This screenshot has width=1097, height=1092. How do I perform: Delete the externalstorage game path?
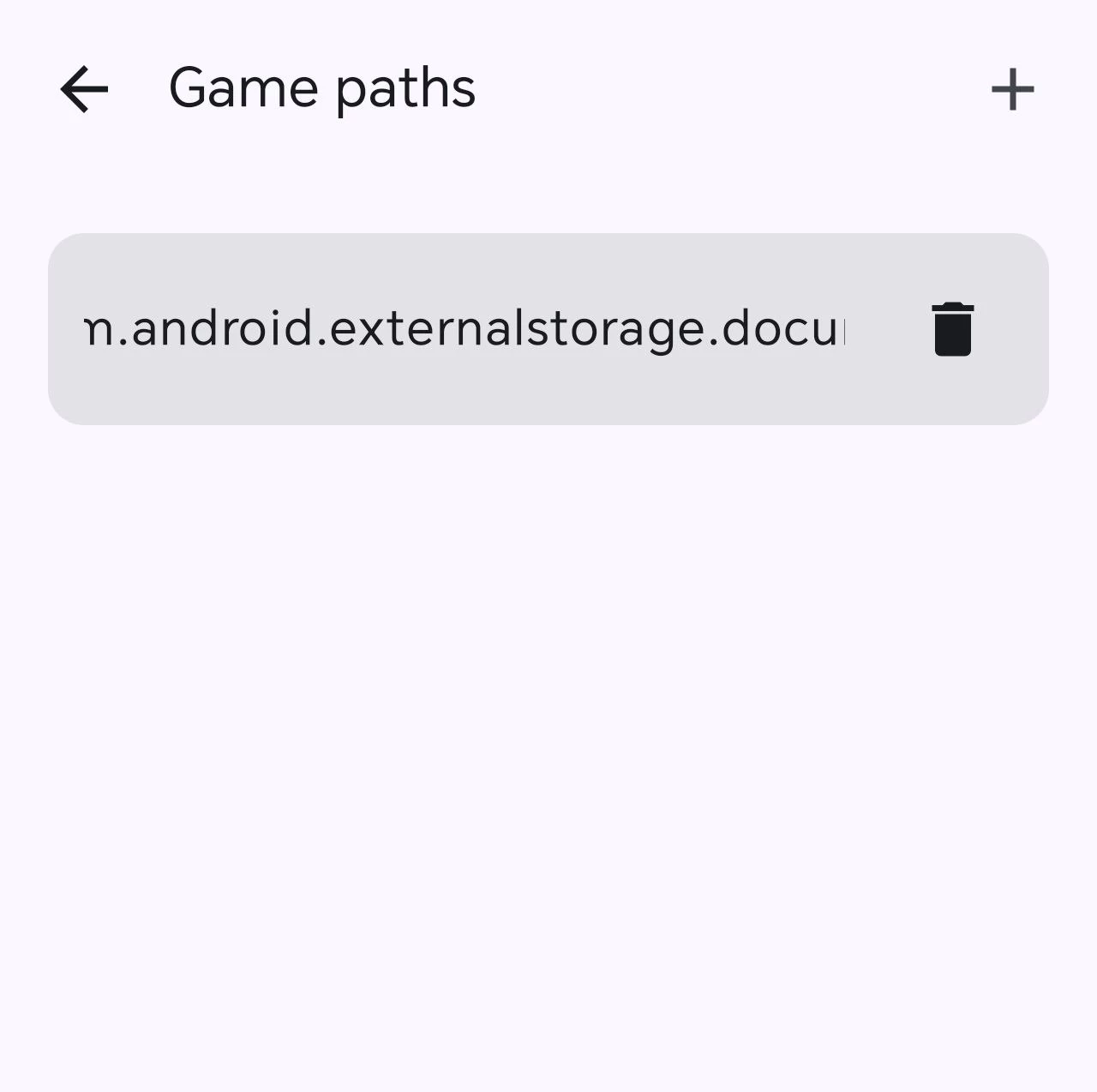point(952,329)
